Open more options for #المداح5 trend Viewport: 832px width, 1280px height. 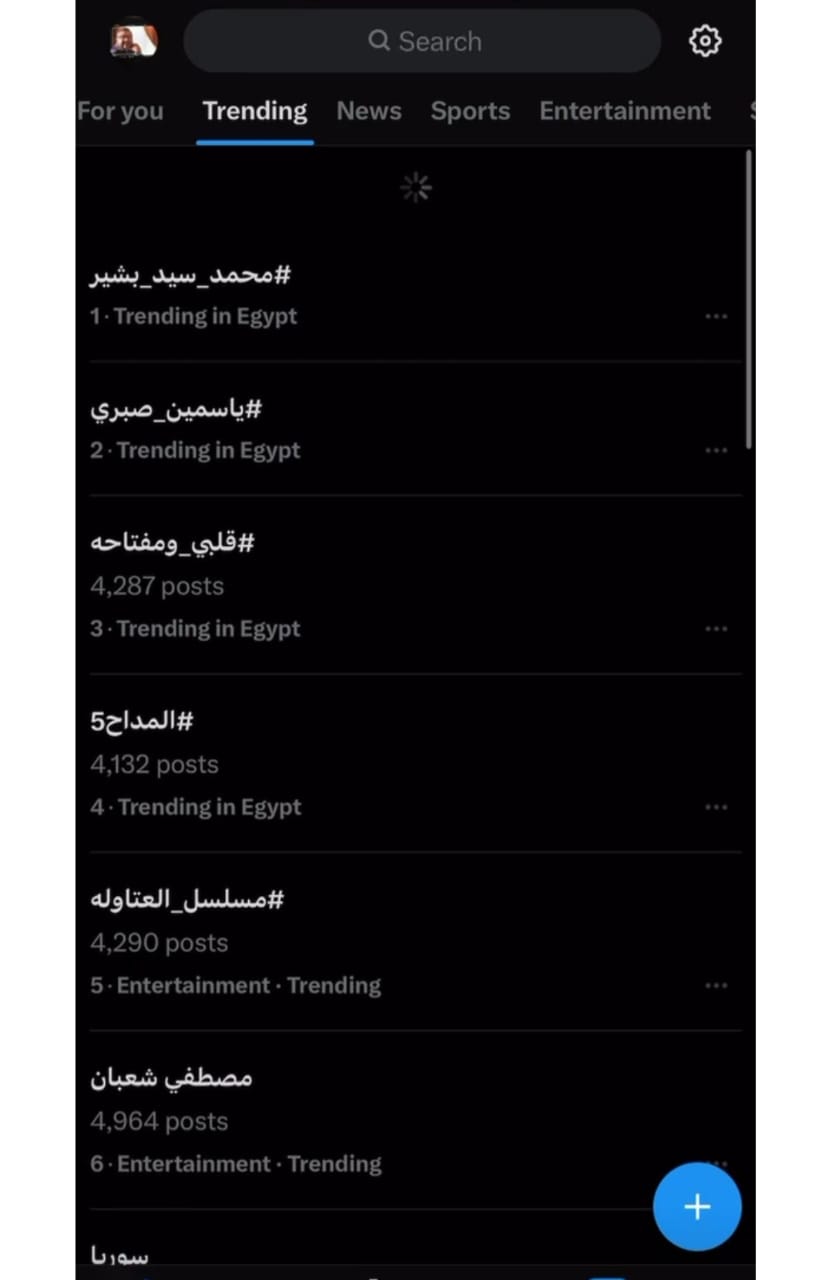(x=716, y=807)
